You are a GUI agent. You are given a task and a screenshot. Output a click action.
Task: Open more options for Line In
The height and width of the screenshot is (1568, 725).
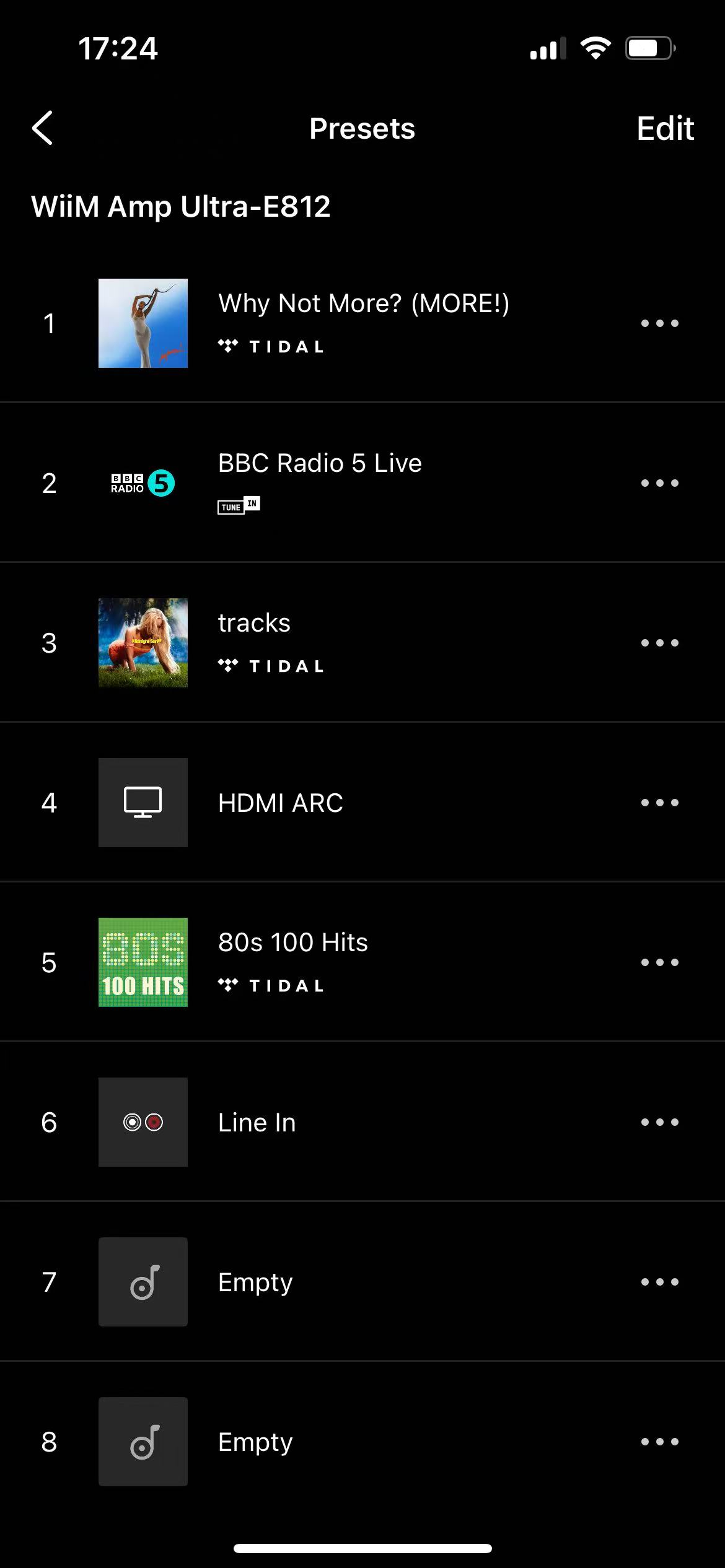pyautogui.click(x=659, y=1122)
